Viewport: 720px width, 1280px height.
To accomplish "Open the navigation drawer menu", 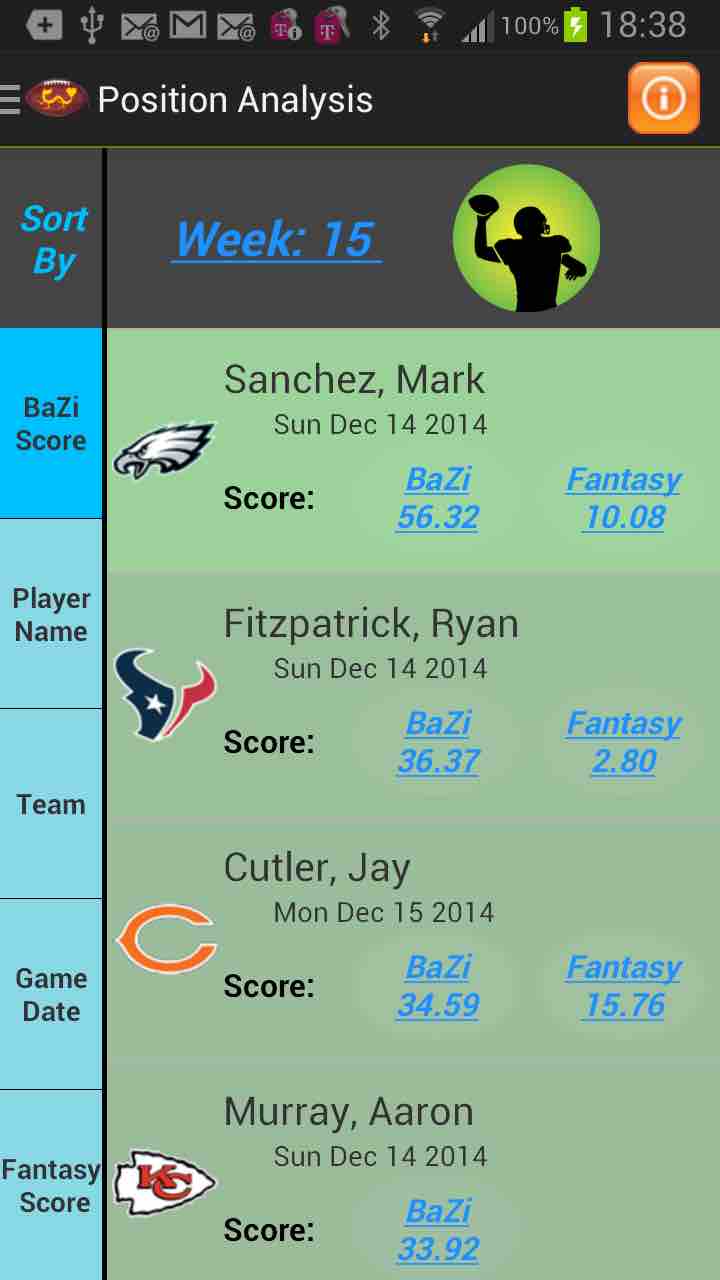I will coord(12,99).
